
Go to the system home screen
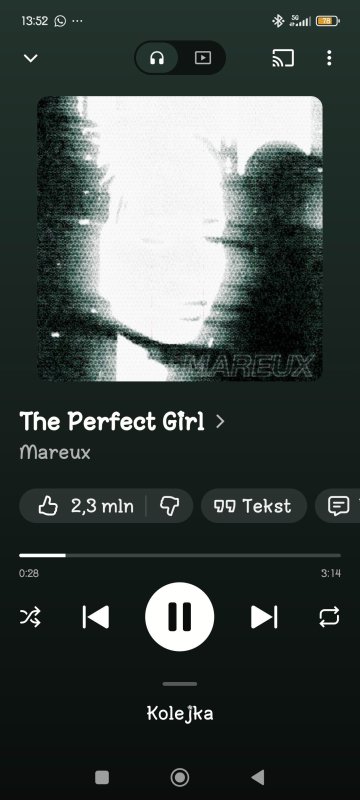pyautogui.click(x=179, y=778)
